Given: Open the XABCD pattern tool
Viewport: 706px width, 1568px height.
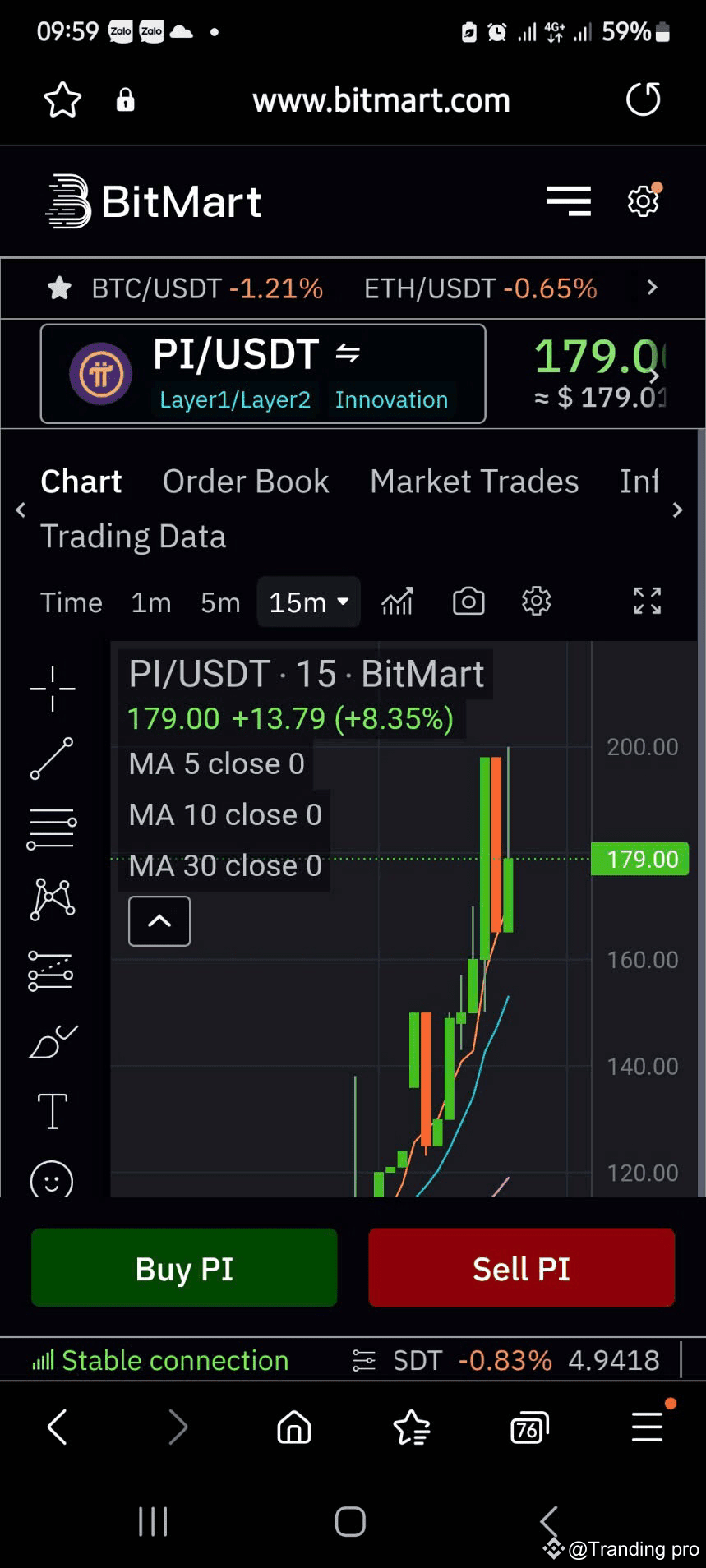Looking at the screenshot, I should tap(52, 898).
